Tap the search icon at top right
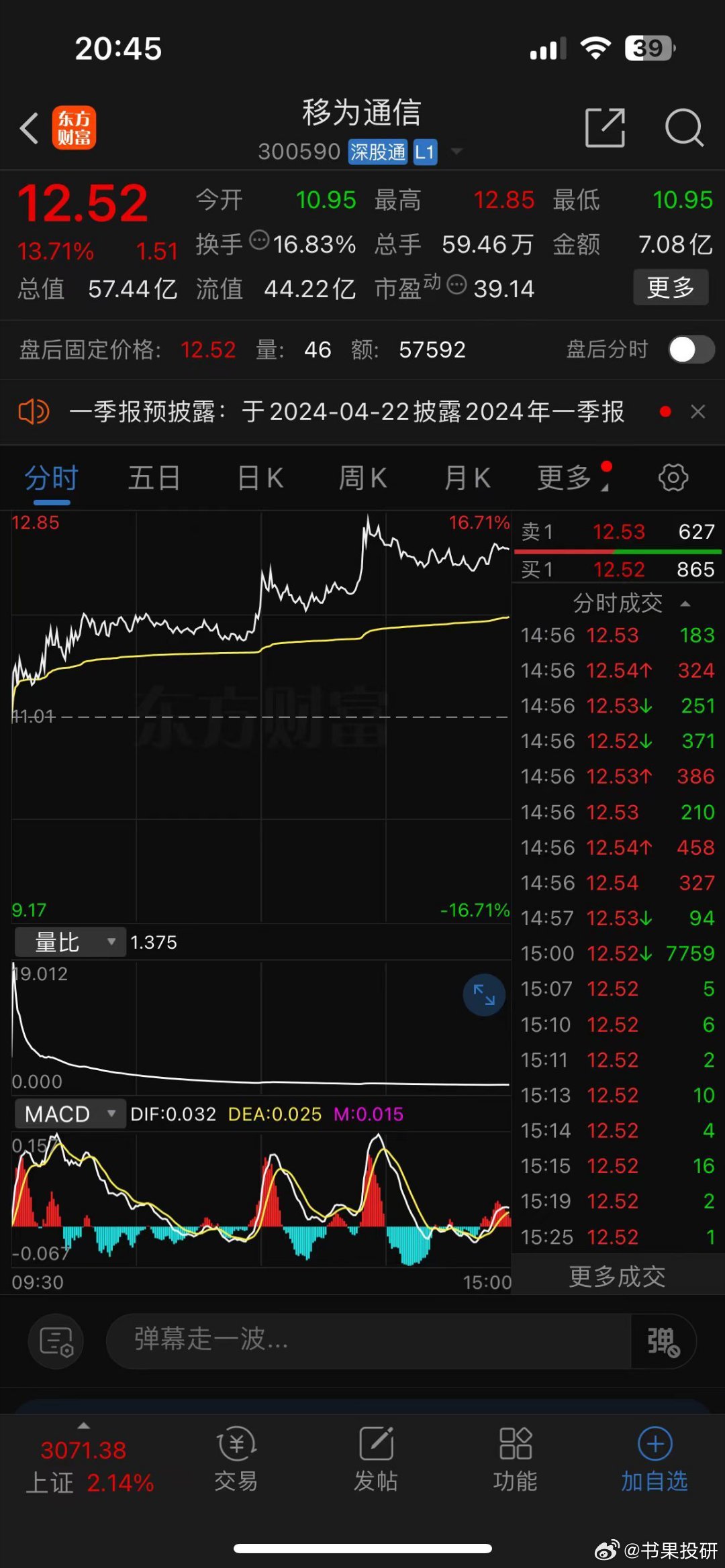The width and height of the screenshot is (725, 1568). point(684,128)
